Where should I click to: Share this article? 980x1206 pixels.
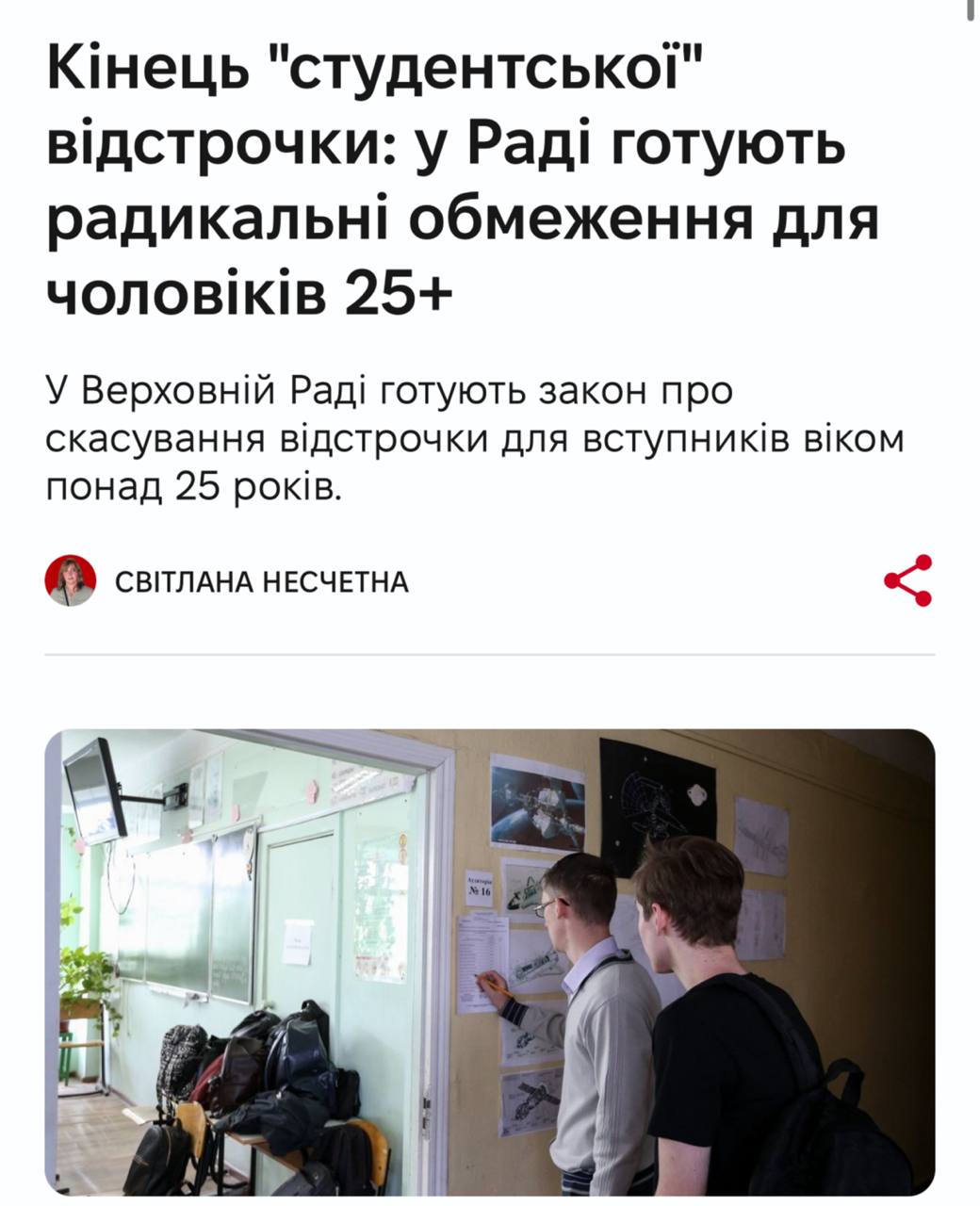coord(907,580)
